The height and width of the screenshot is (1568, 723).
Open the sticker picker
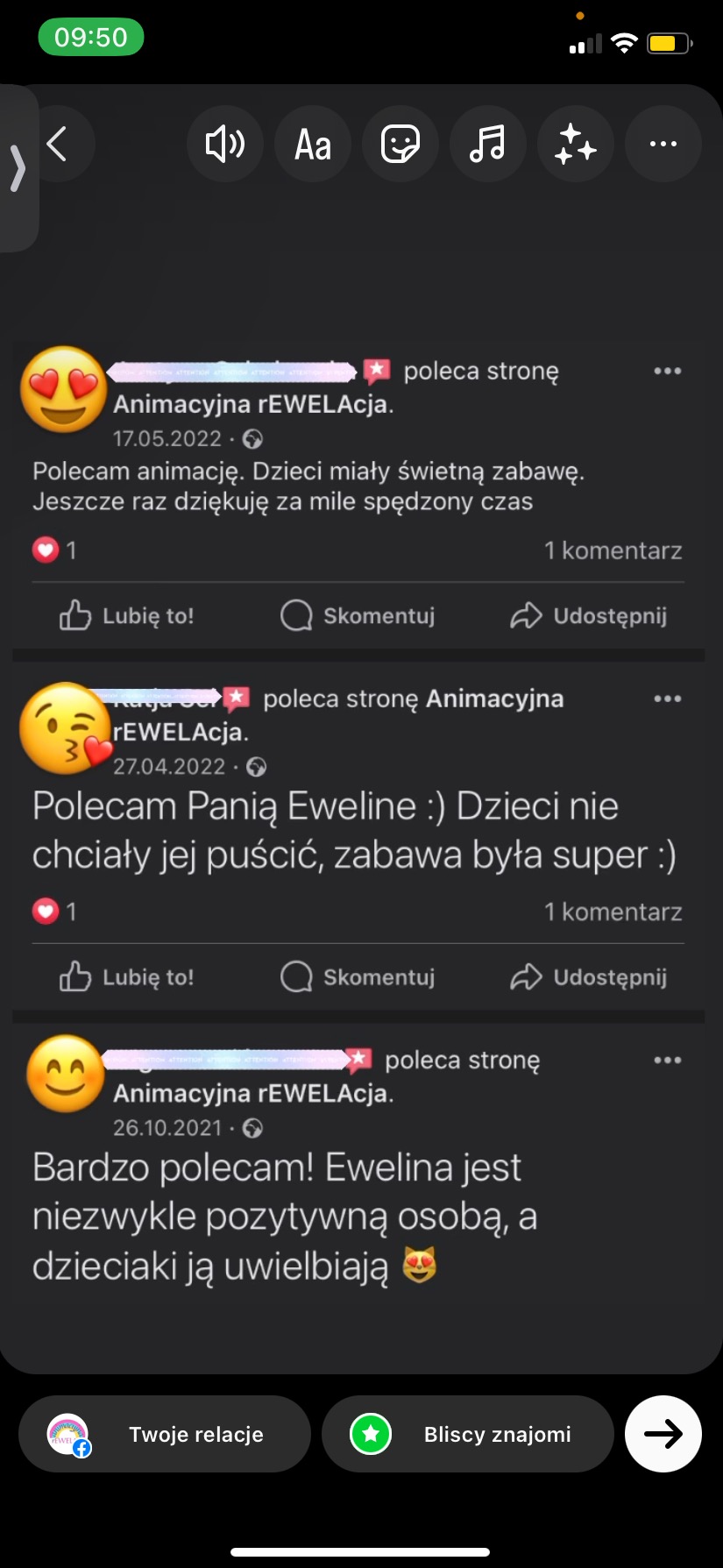tap(400, 143)
